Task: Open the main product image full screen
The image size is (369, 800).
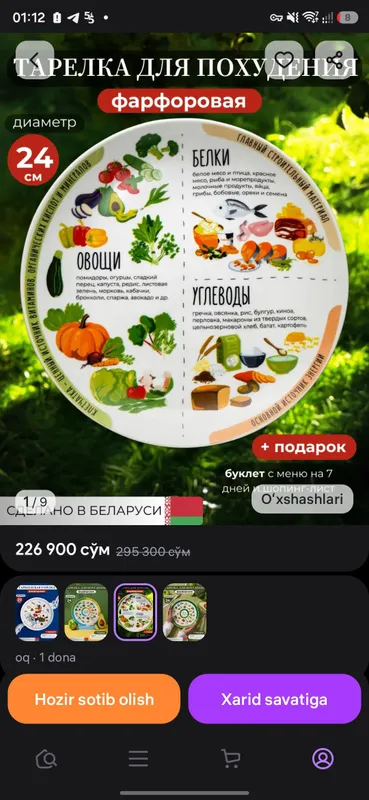Action: pos(184,279)
